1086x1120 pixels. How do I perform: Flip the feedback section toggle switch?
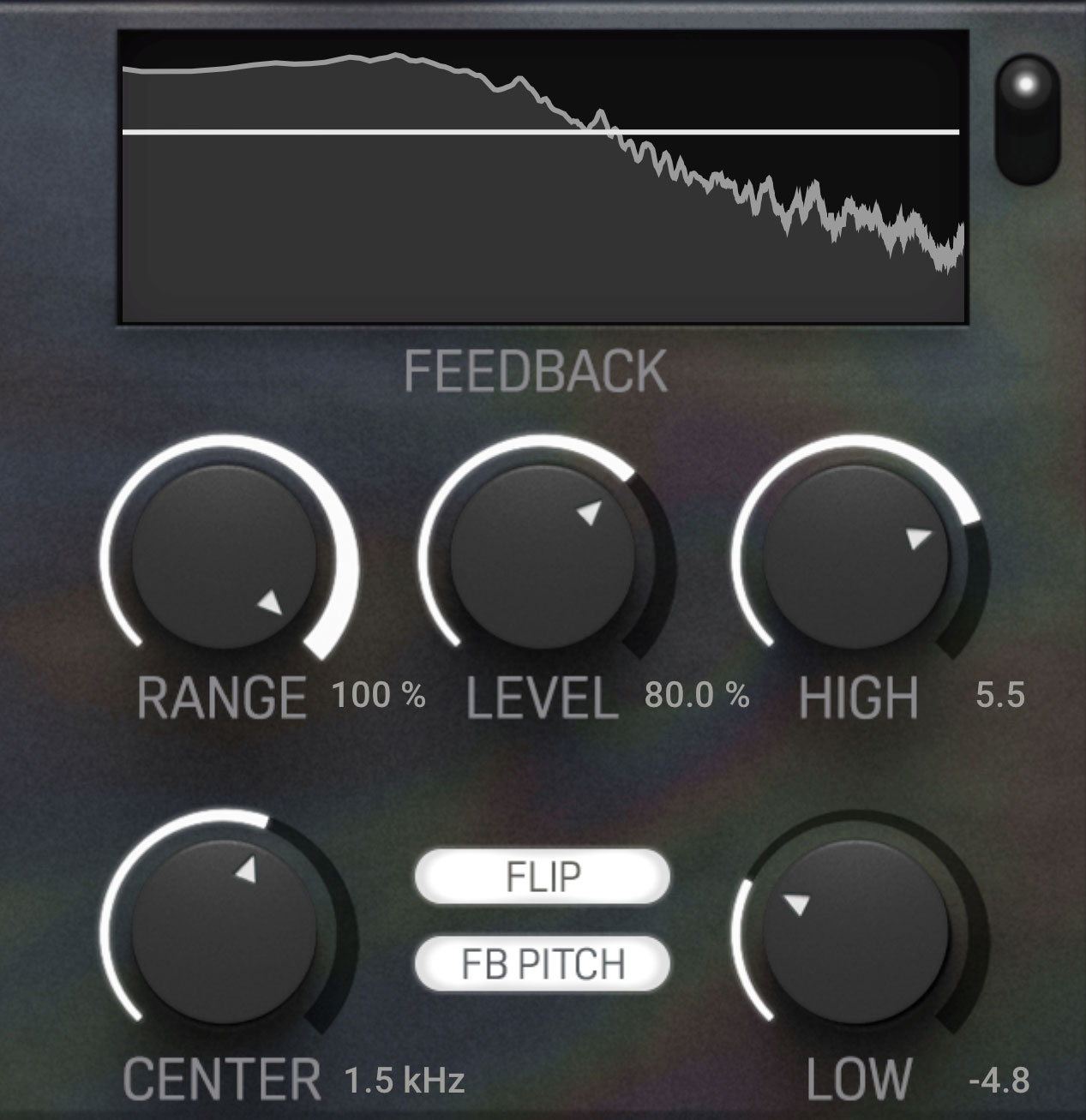pyautogui.click(x=1027, y=118)
